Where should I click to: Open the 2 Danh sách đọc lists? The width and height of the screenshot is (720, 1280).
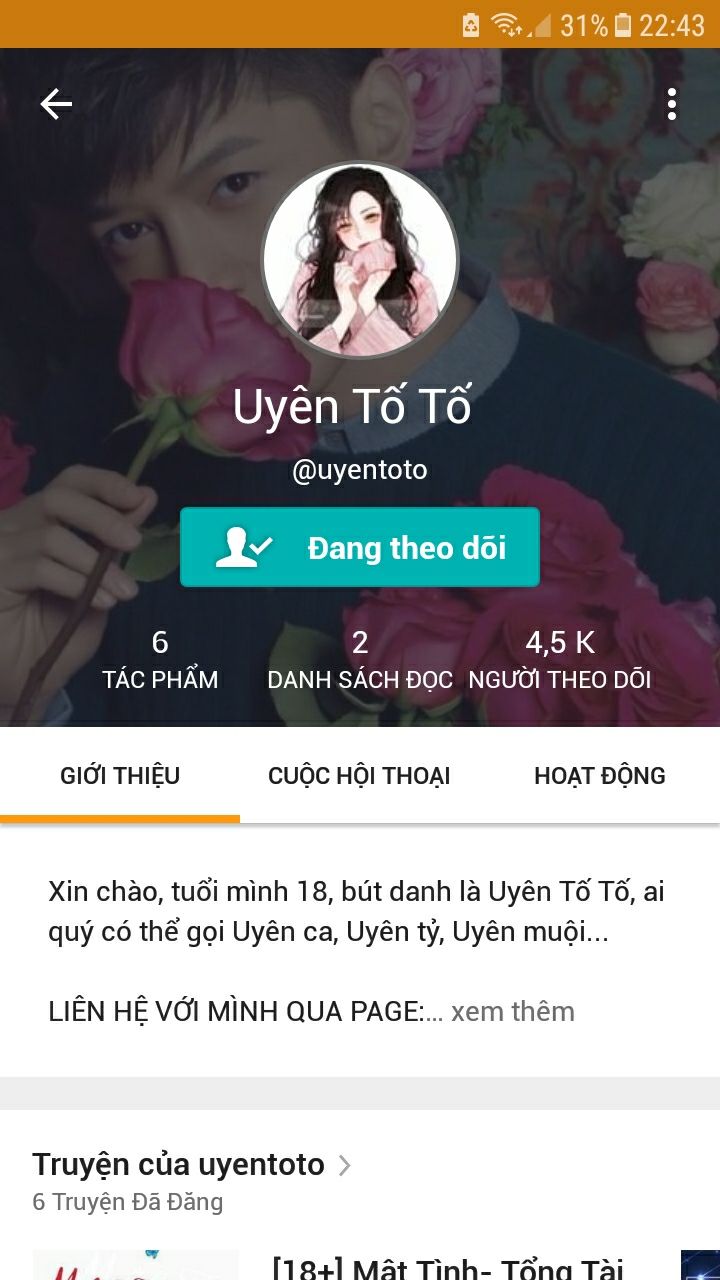pos(360,660)
